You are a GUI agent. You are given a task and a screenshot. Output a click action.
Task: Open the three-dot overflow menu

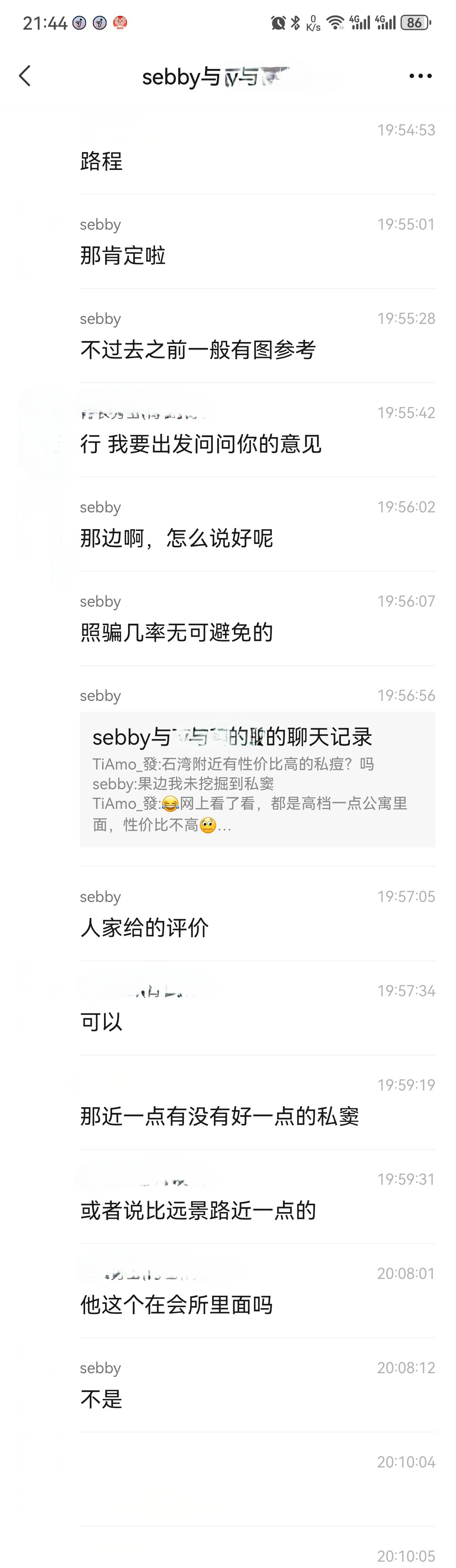420,76
